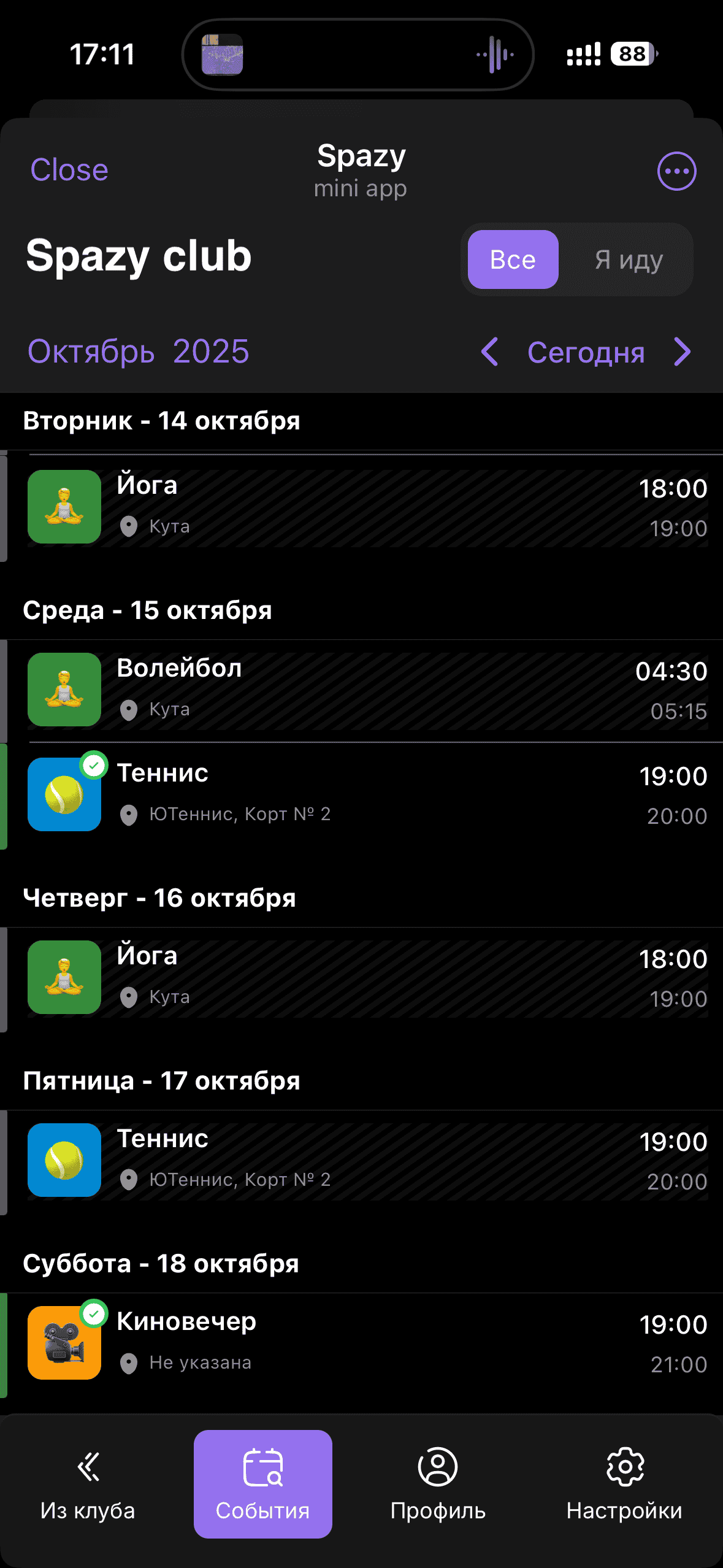Viewport: 723px width, 1568px height.
Task: Select the События tab
Action: click(x=263, y=1485)
